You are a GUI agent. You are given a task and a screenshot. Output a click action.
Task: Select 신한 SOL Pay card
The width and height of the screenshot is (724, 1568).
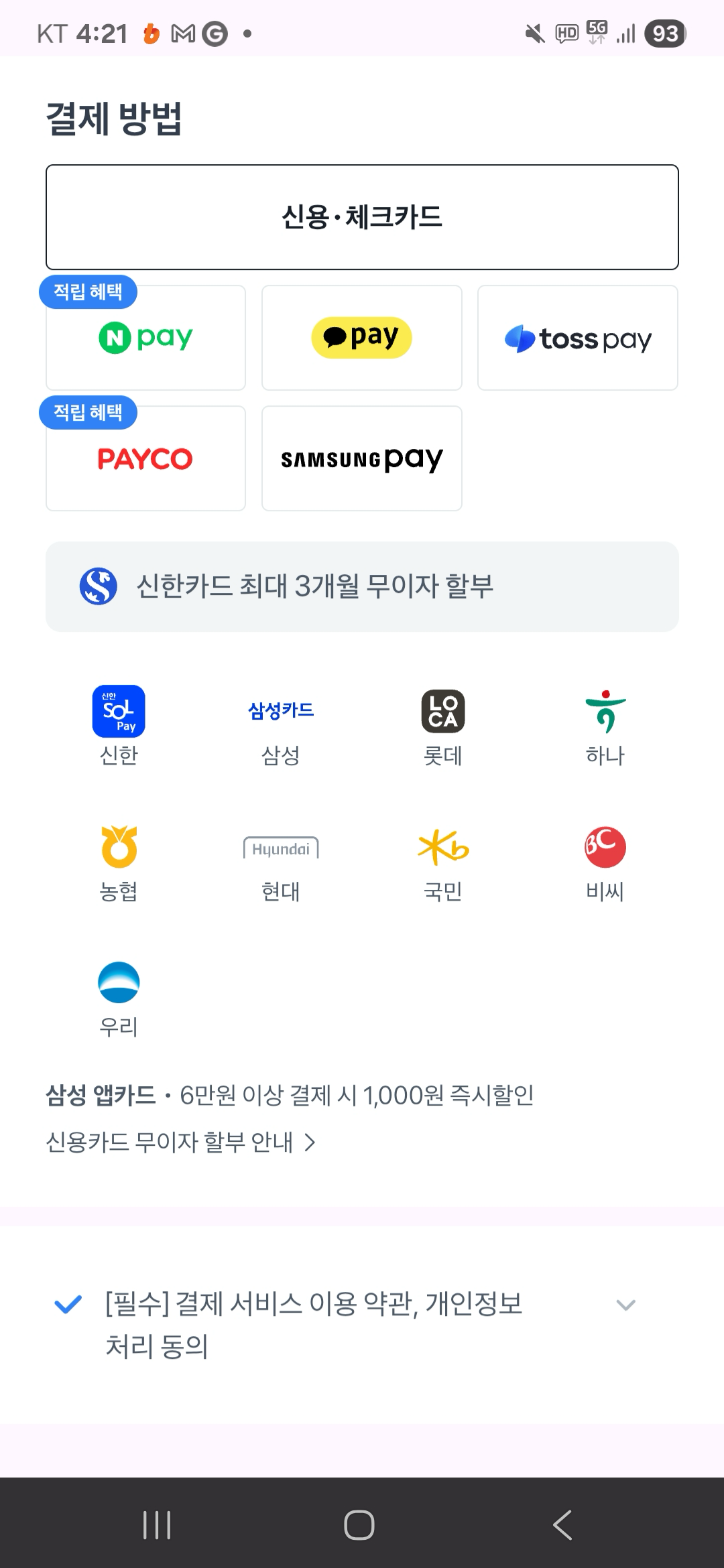click(x=119, y=725)
